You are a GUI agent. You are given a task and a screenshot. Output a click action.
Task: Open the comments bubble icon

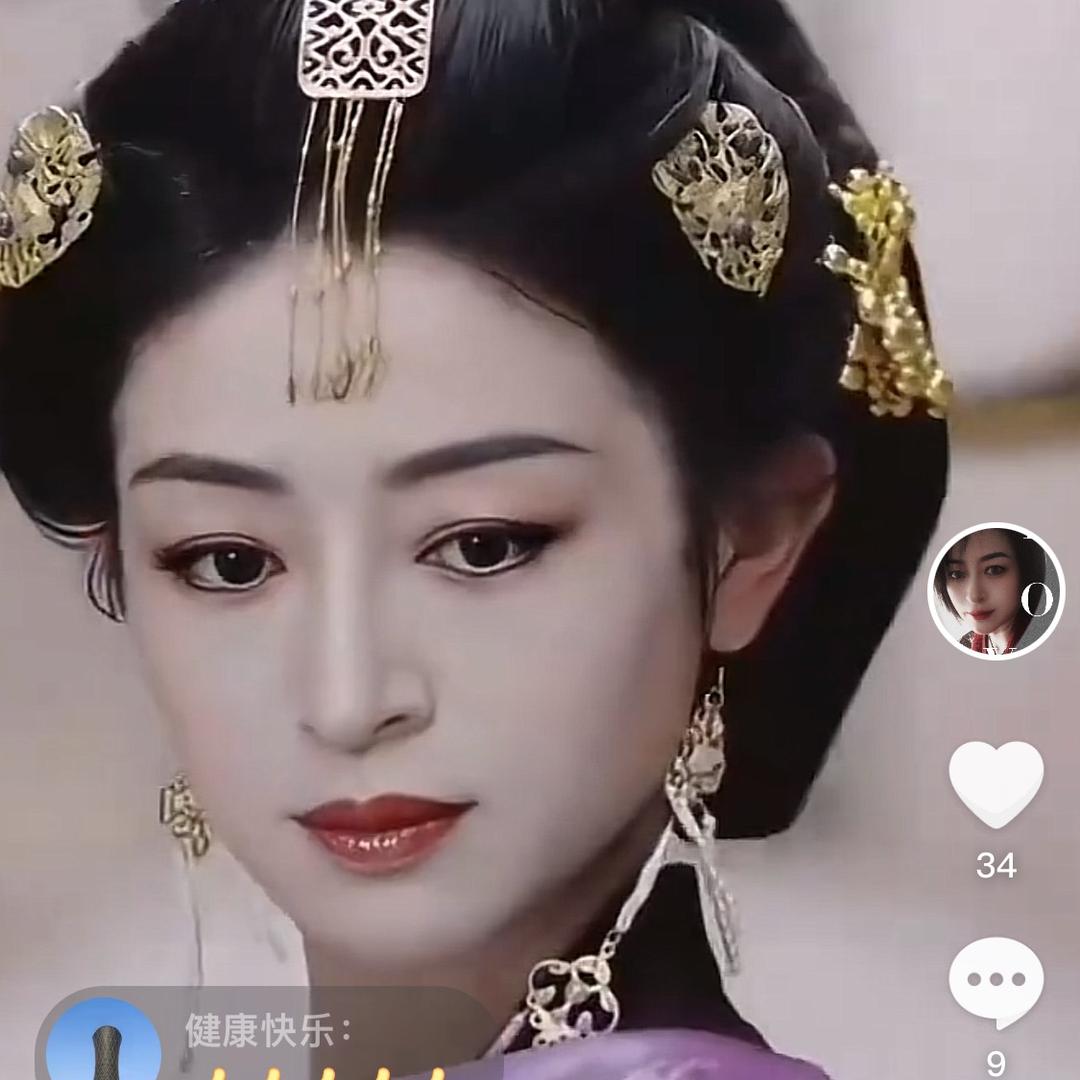[996, 982]
